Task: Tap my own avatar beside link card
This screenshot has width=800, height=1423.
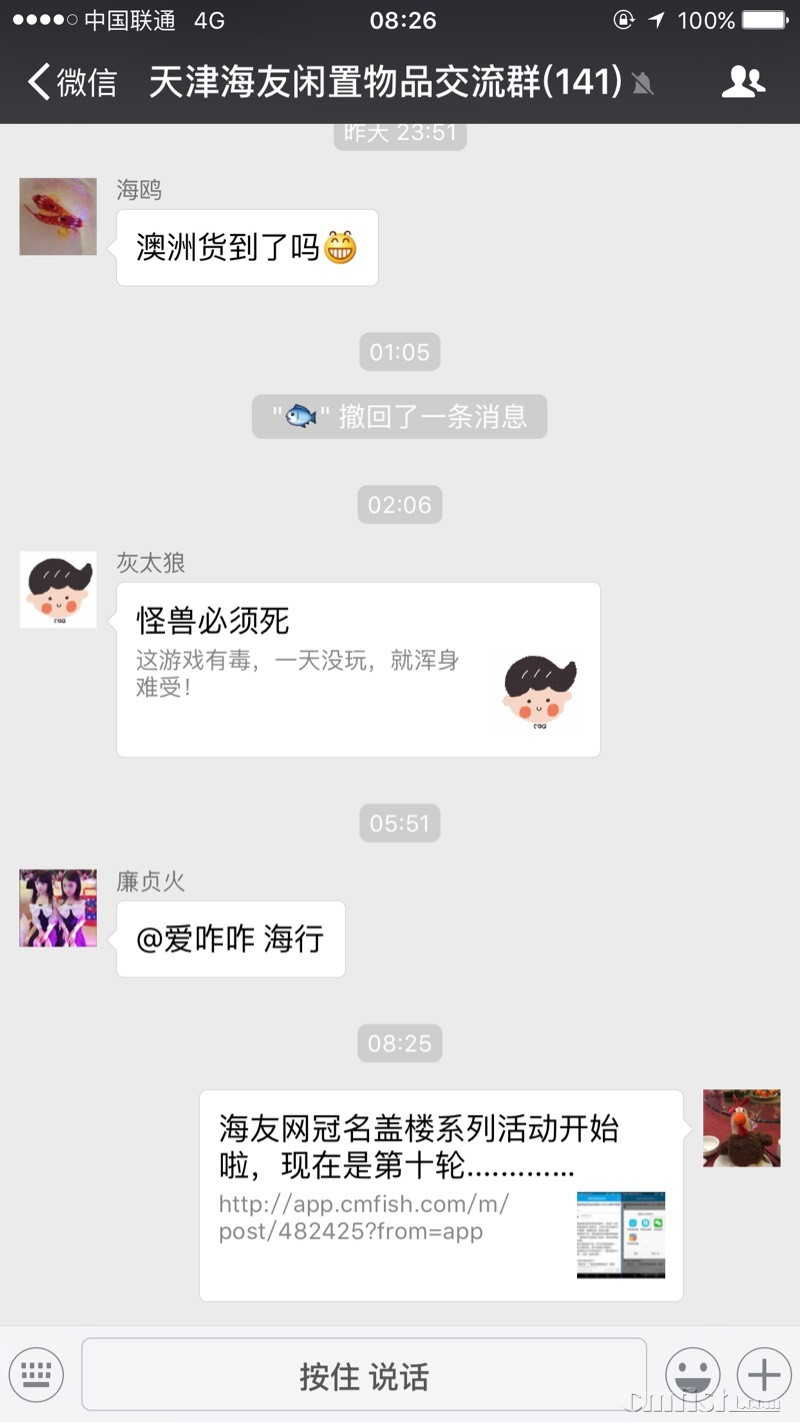Action: [x=741, y=1128]
